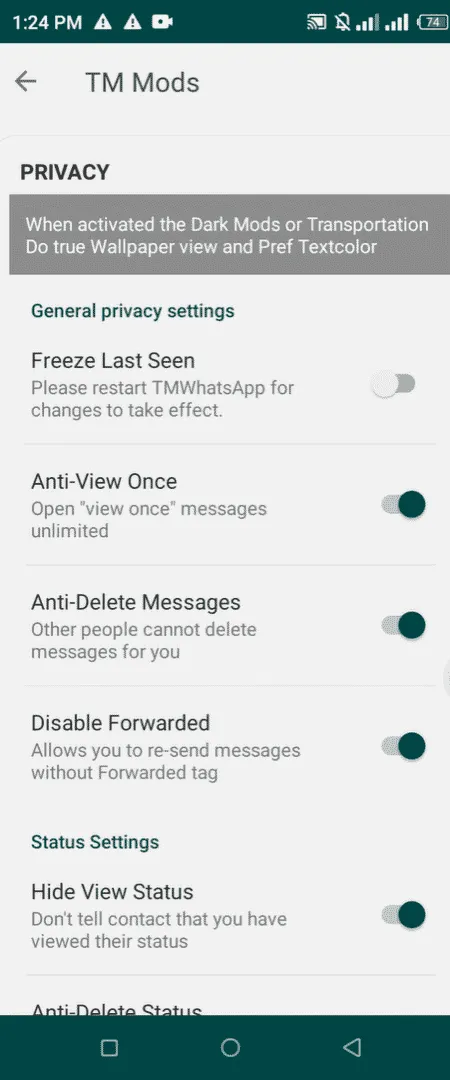Open recent apps from navigation bar

(109, 1048)
